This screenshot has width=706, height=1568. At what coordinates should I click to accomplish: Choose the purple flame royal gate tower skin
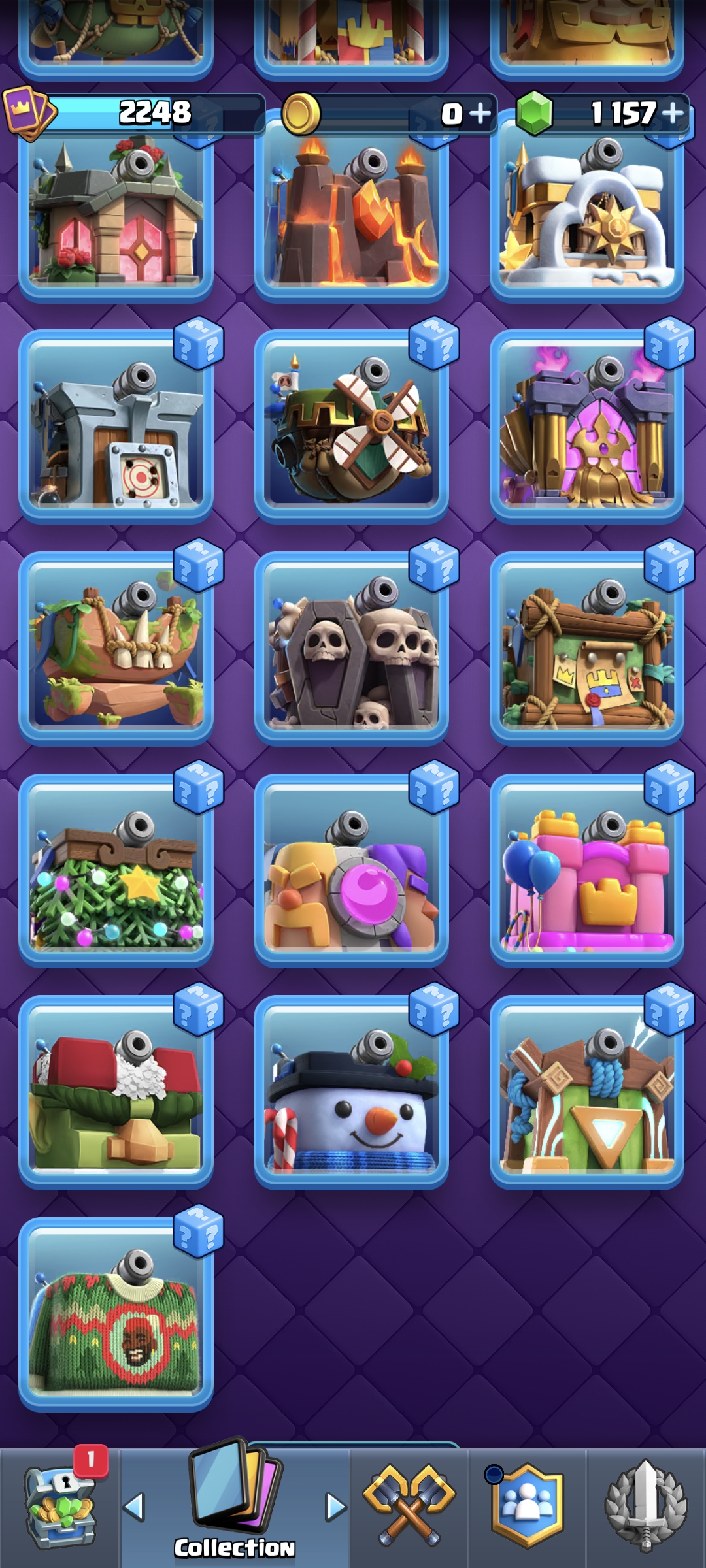(x=586, y=426)
